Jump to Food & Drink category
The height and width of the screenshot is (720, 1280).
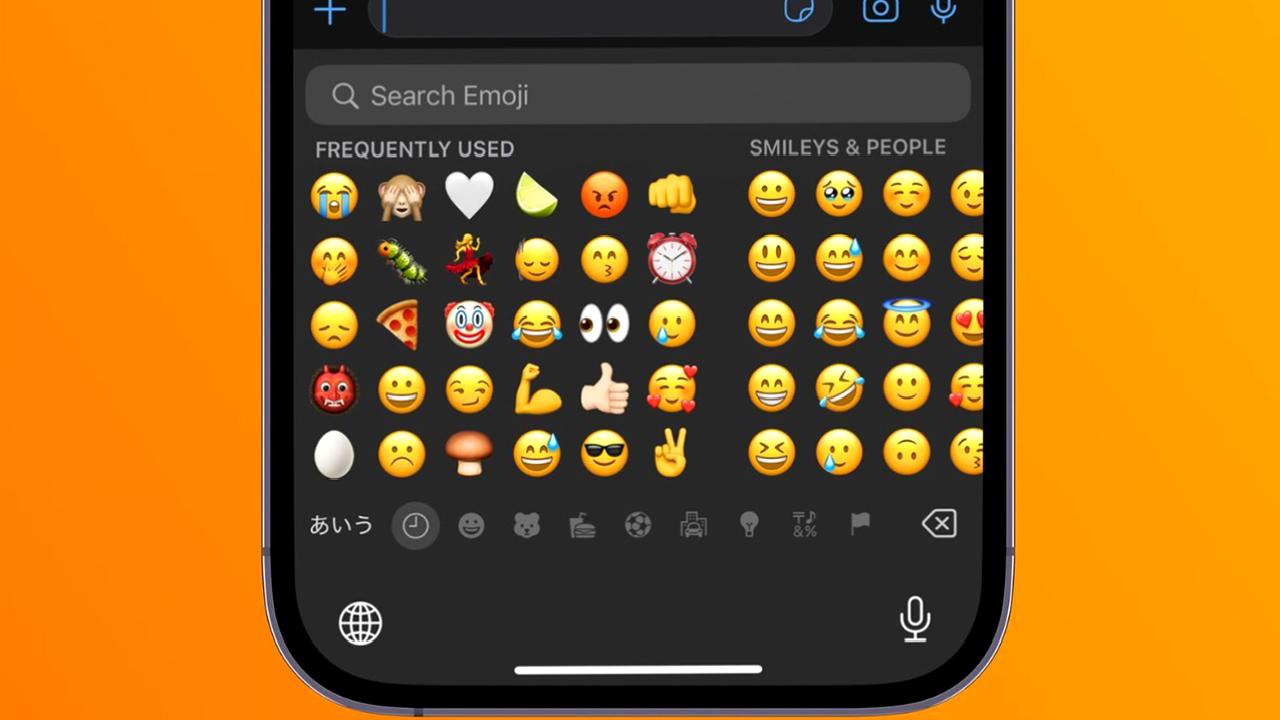click(x=582, y=526)
